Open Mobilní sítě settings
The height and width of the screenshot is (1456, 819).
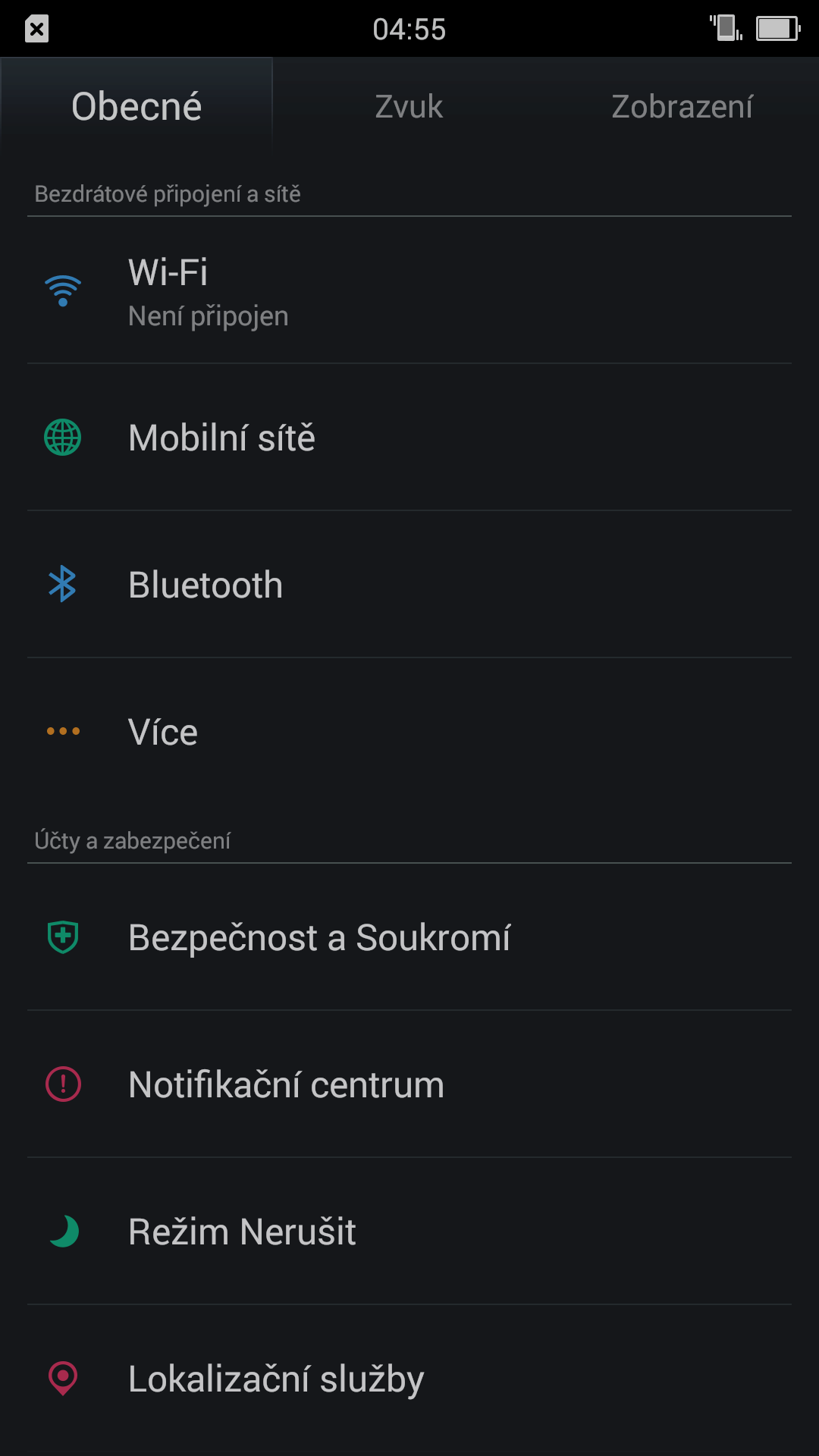point(409,438)
